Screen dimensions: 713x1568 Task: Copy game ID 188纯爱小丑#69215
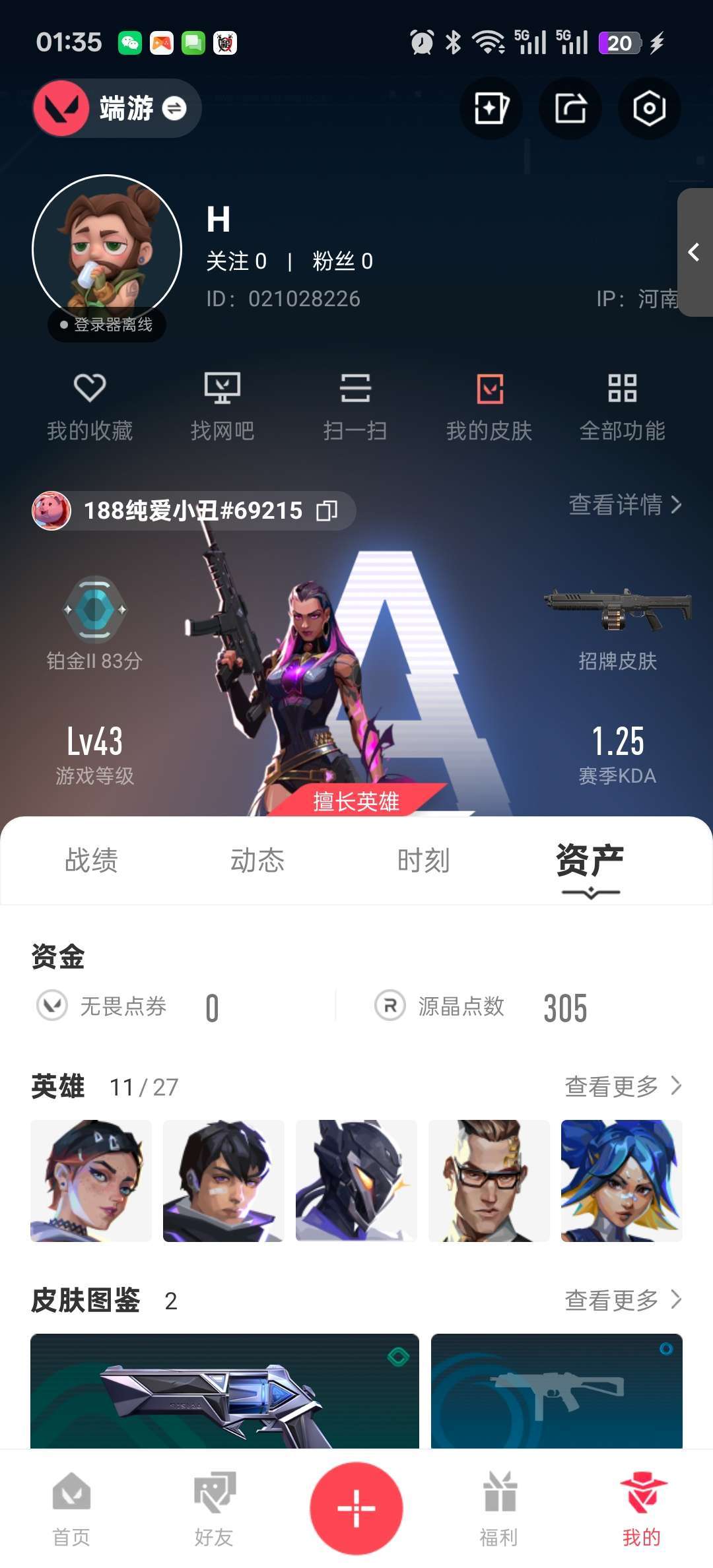click(x=327, y=510)
